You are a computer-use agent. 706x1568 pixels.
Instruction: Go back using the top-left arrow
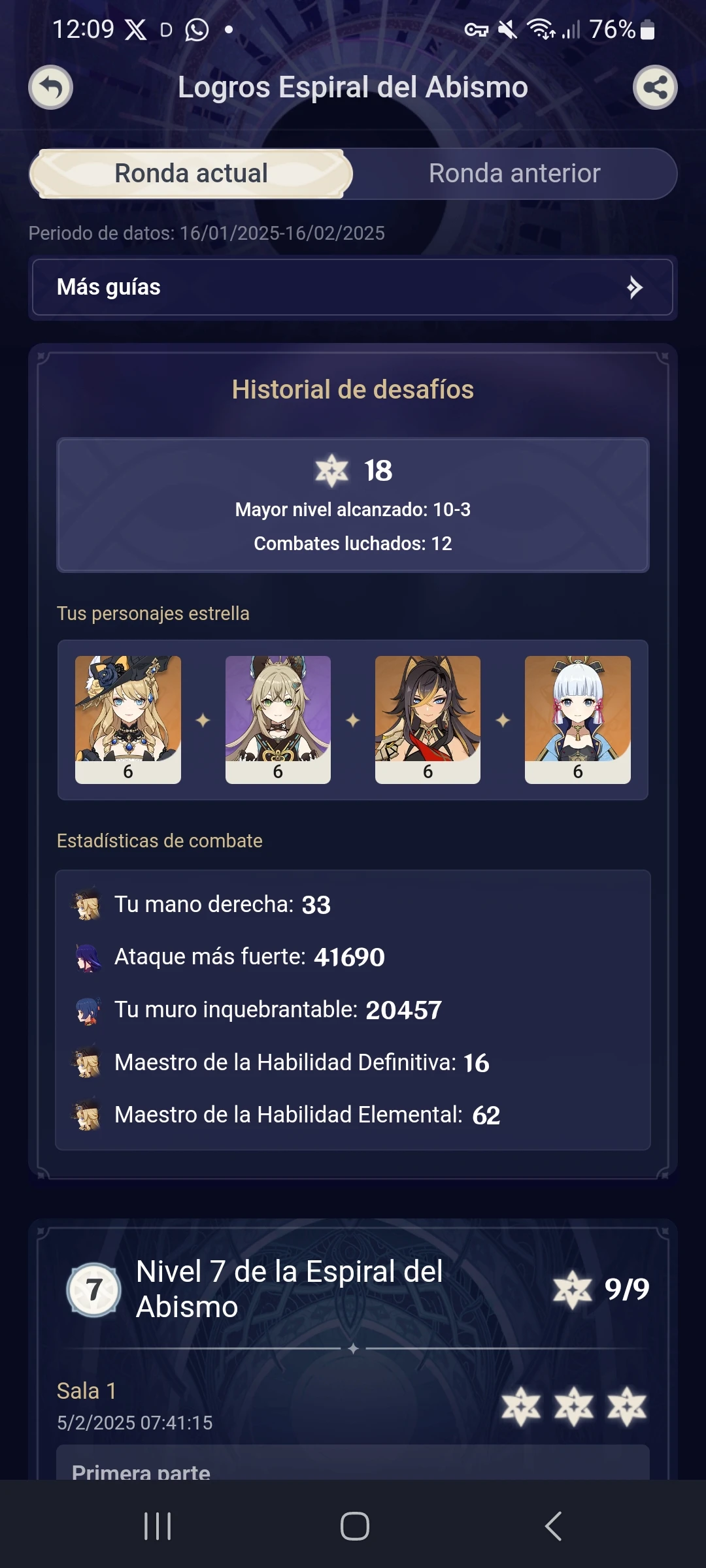click(50, 87)
